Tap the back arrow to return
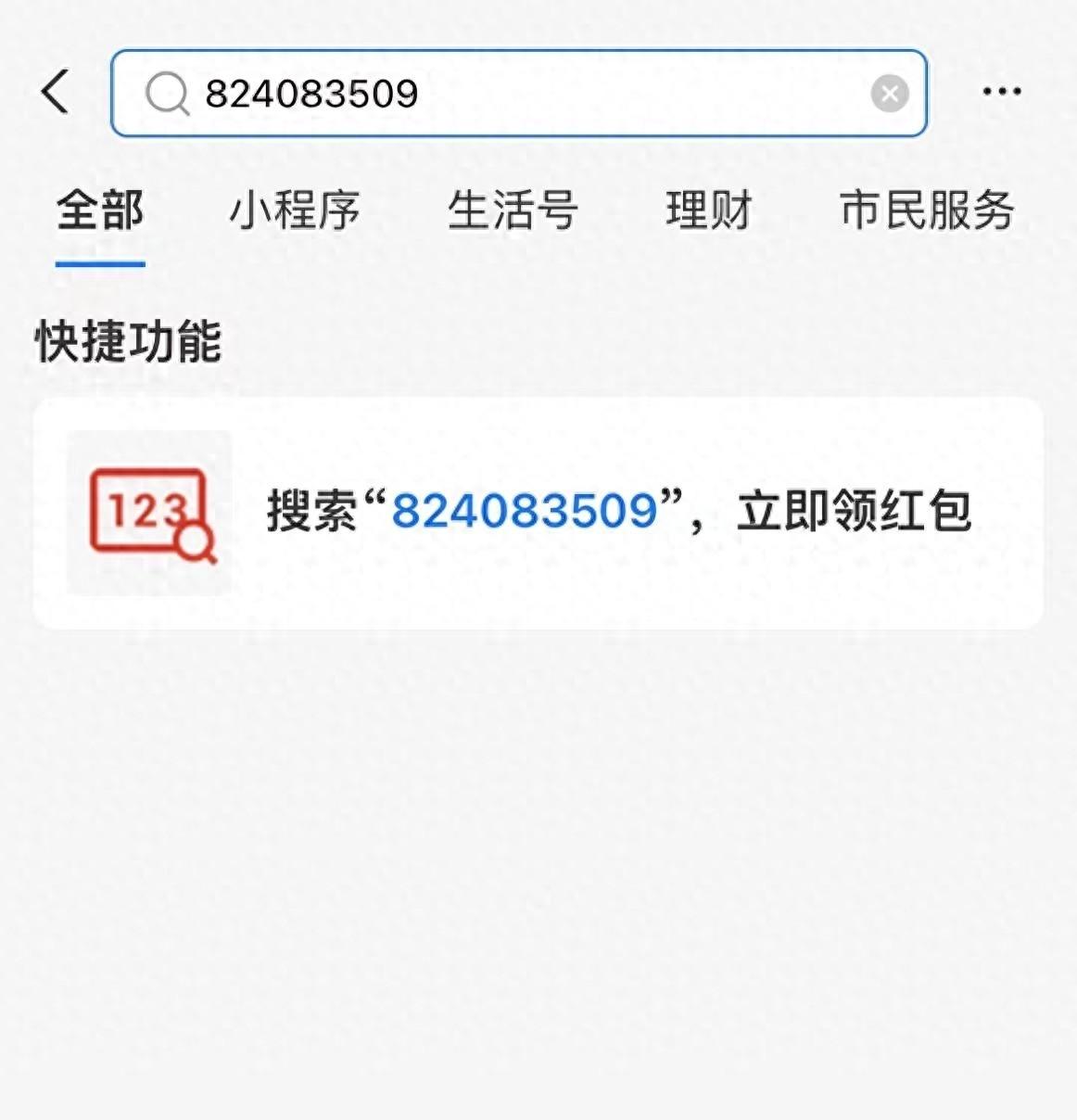This screenshot has width=1077, height=1120. [56, 91]
